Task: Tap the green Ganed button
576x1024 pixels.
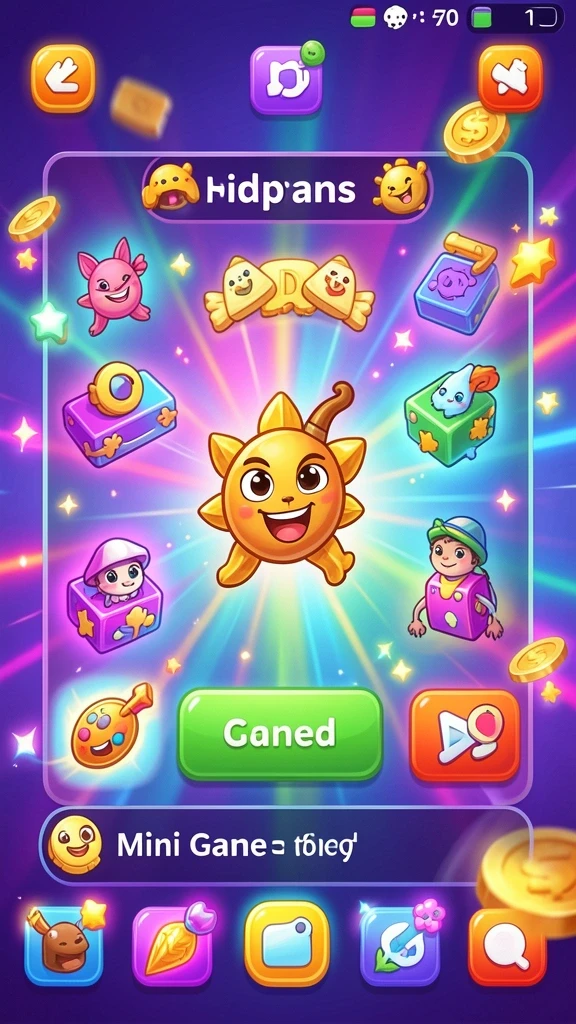Action: (280, 734)
